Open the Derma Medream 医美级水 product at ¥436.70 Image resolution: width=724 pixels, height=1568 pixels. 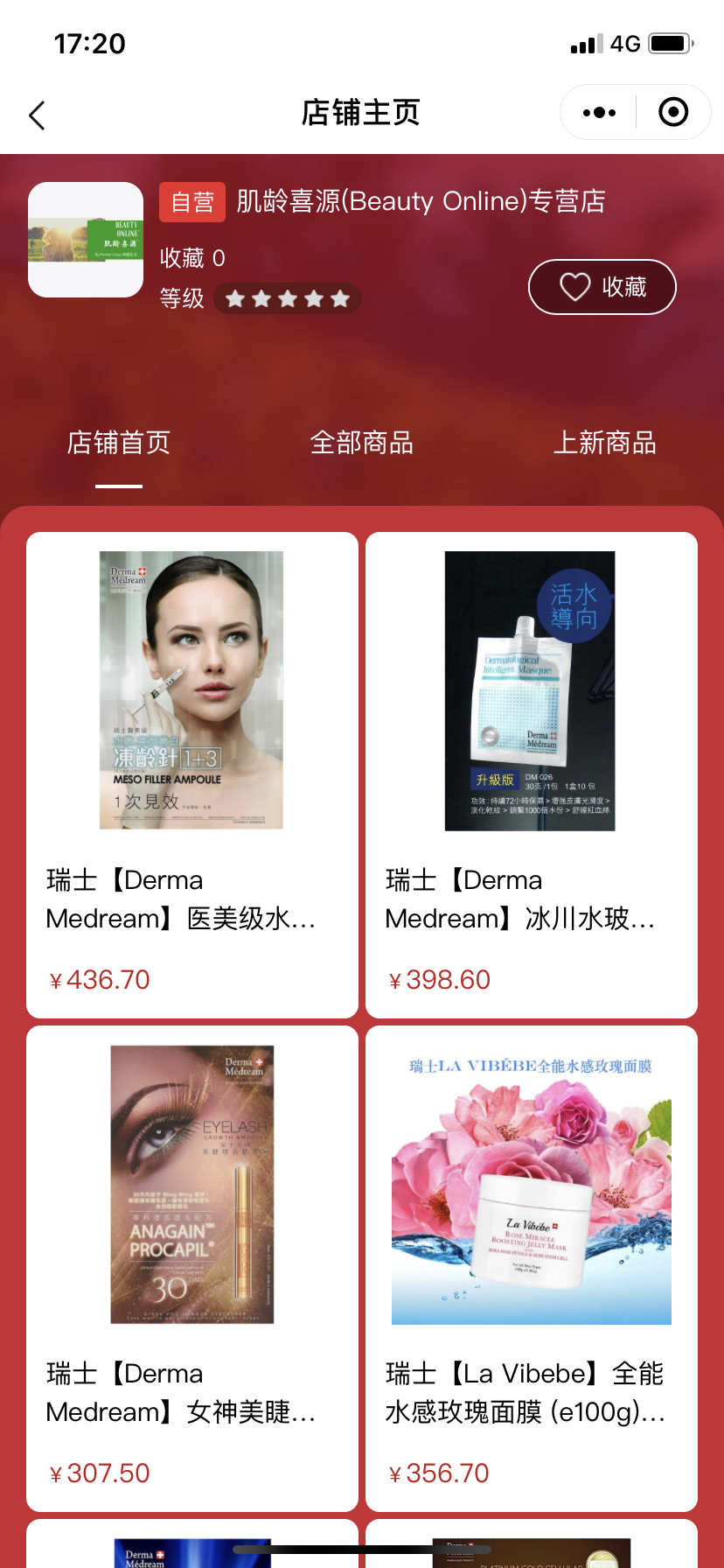point(191,774)
